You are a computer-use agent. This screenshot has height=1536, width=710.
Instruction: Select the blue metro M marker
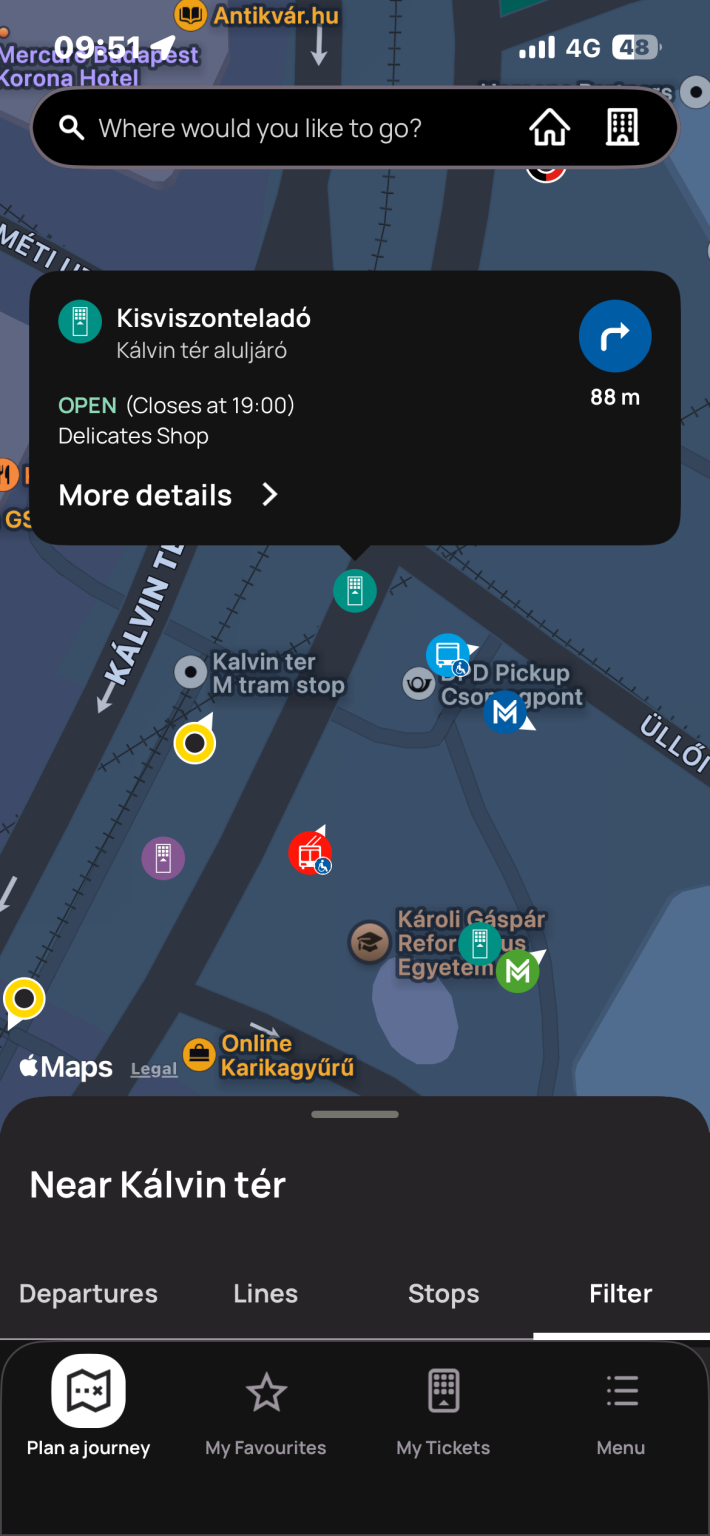(505, 712)
